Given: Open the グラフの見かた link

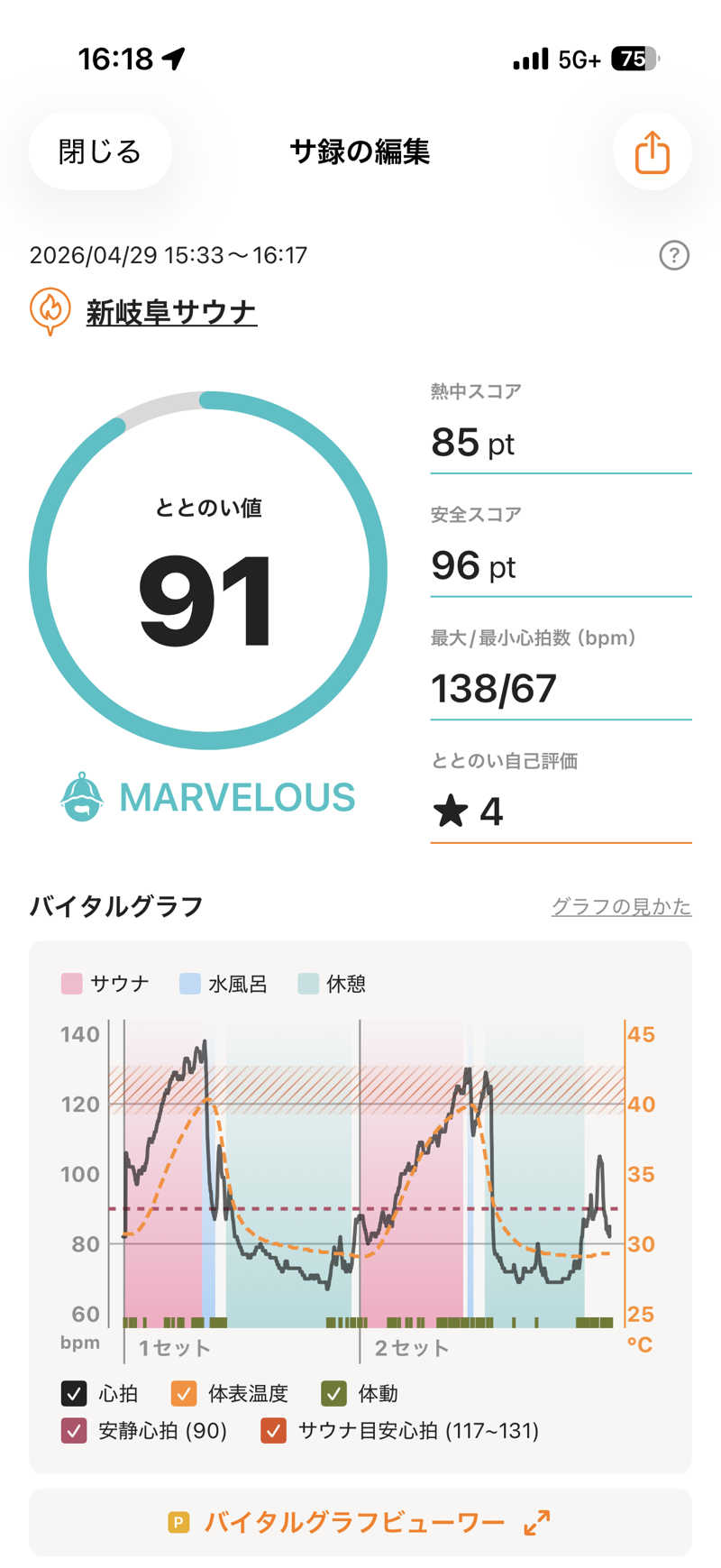Looking at the screenshot, I should (621, 906).
